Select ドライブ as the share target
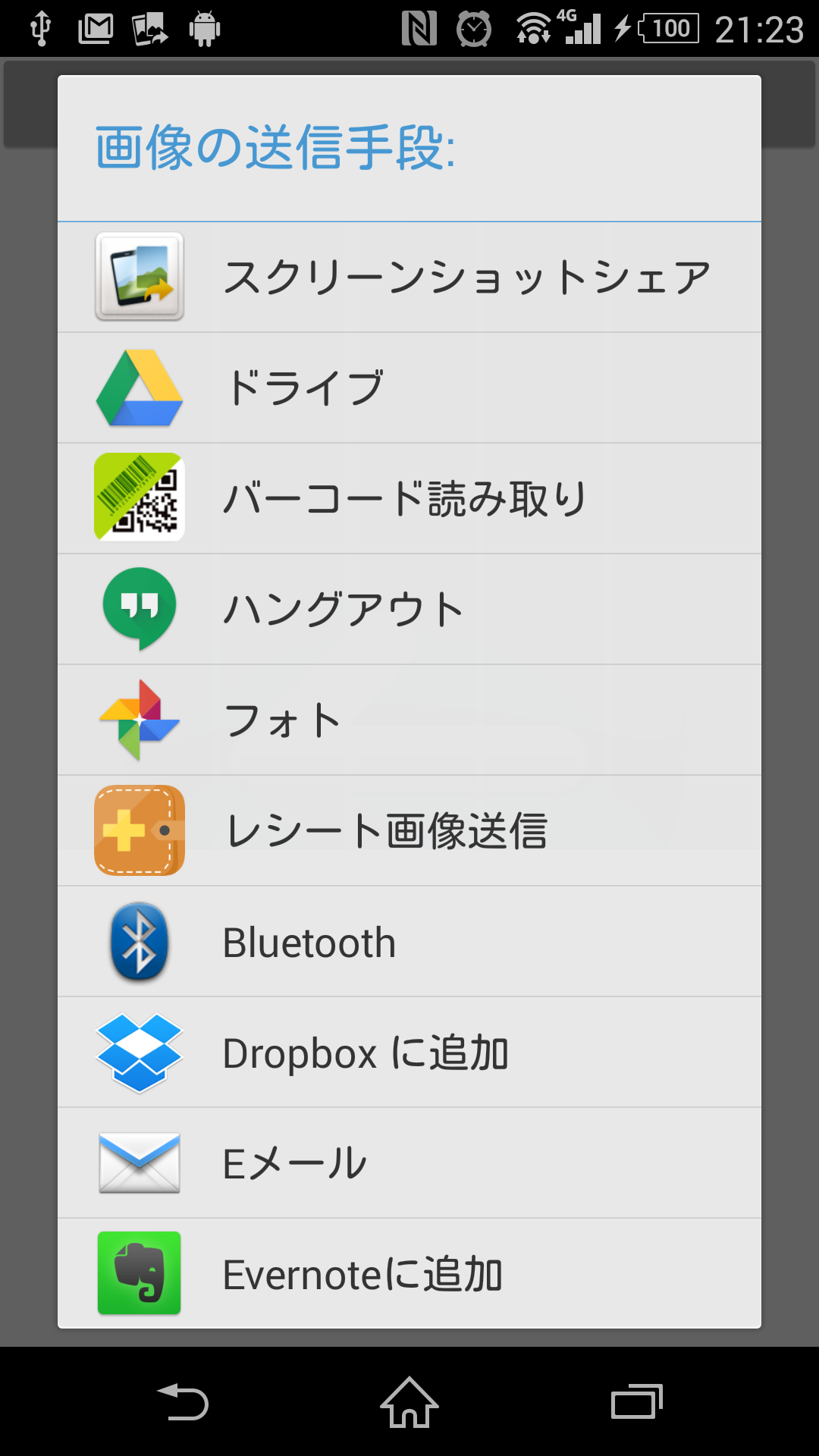Screen dimensions: 819x1456 click(x=409, y=388)
